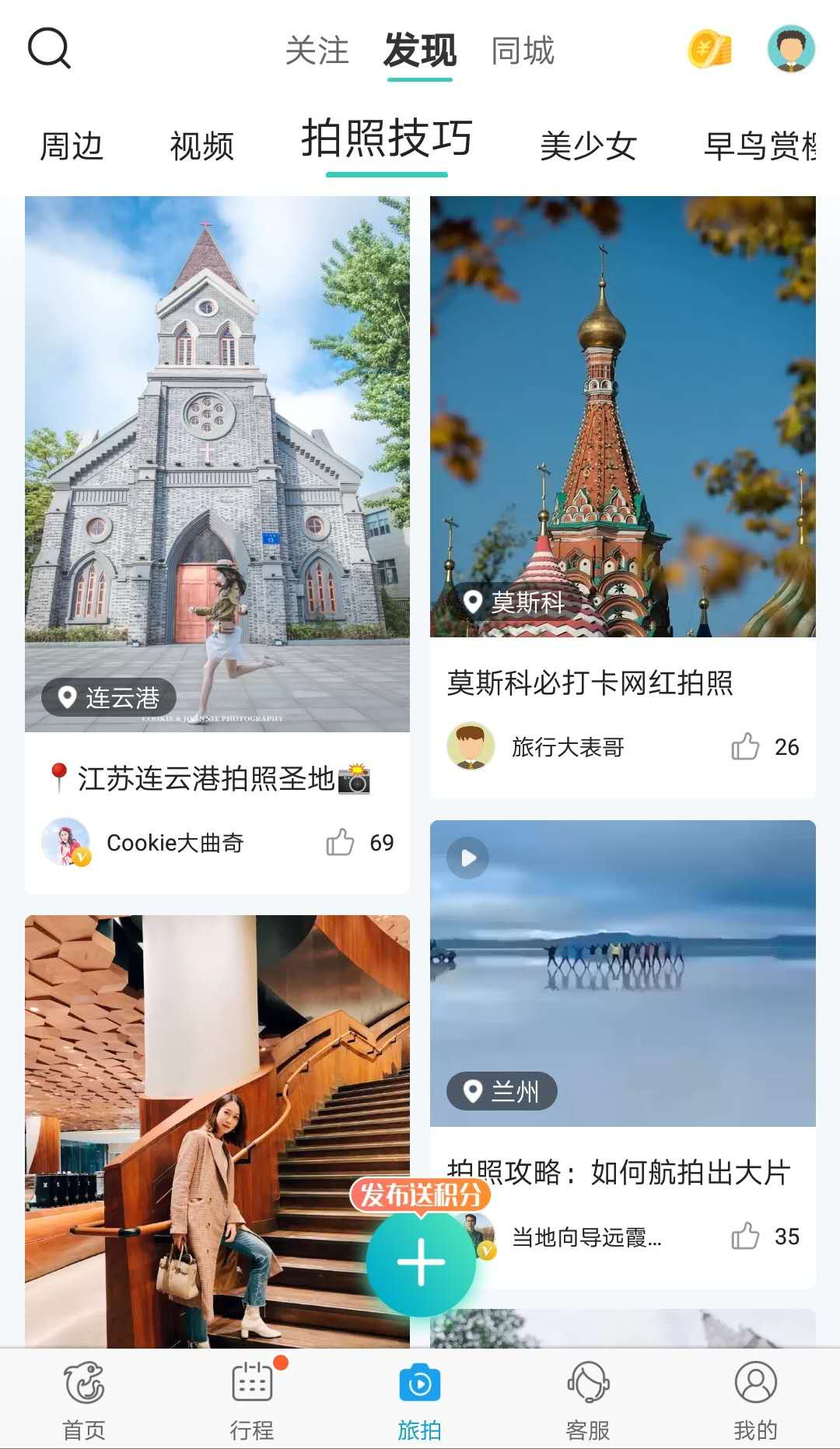Select the 视频 category

[x=202, y=146]
